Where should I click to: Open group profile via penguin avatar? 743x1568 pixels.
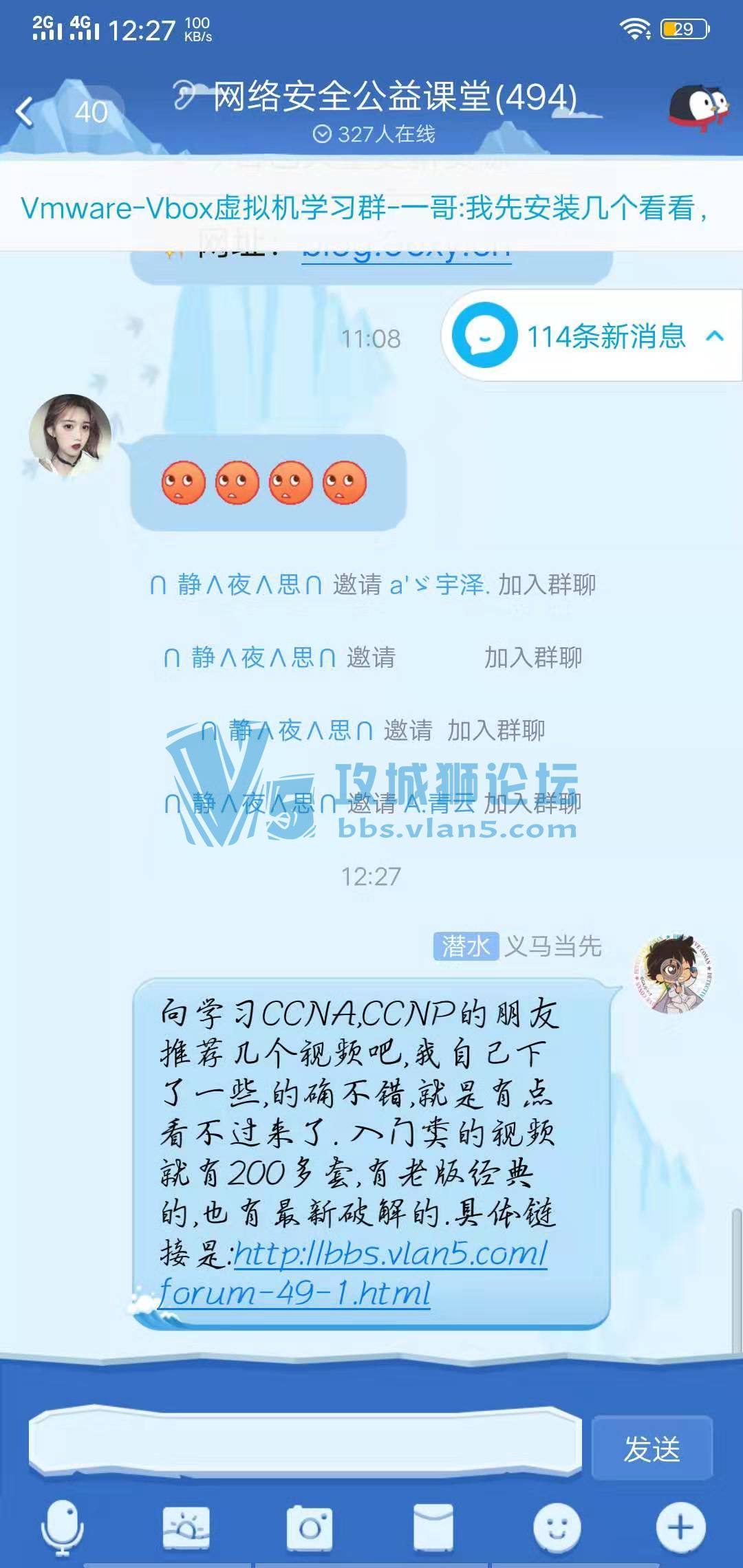(698, 109)
